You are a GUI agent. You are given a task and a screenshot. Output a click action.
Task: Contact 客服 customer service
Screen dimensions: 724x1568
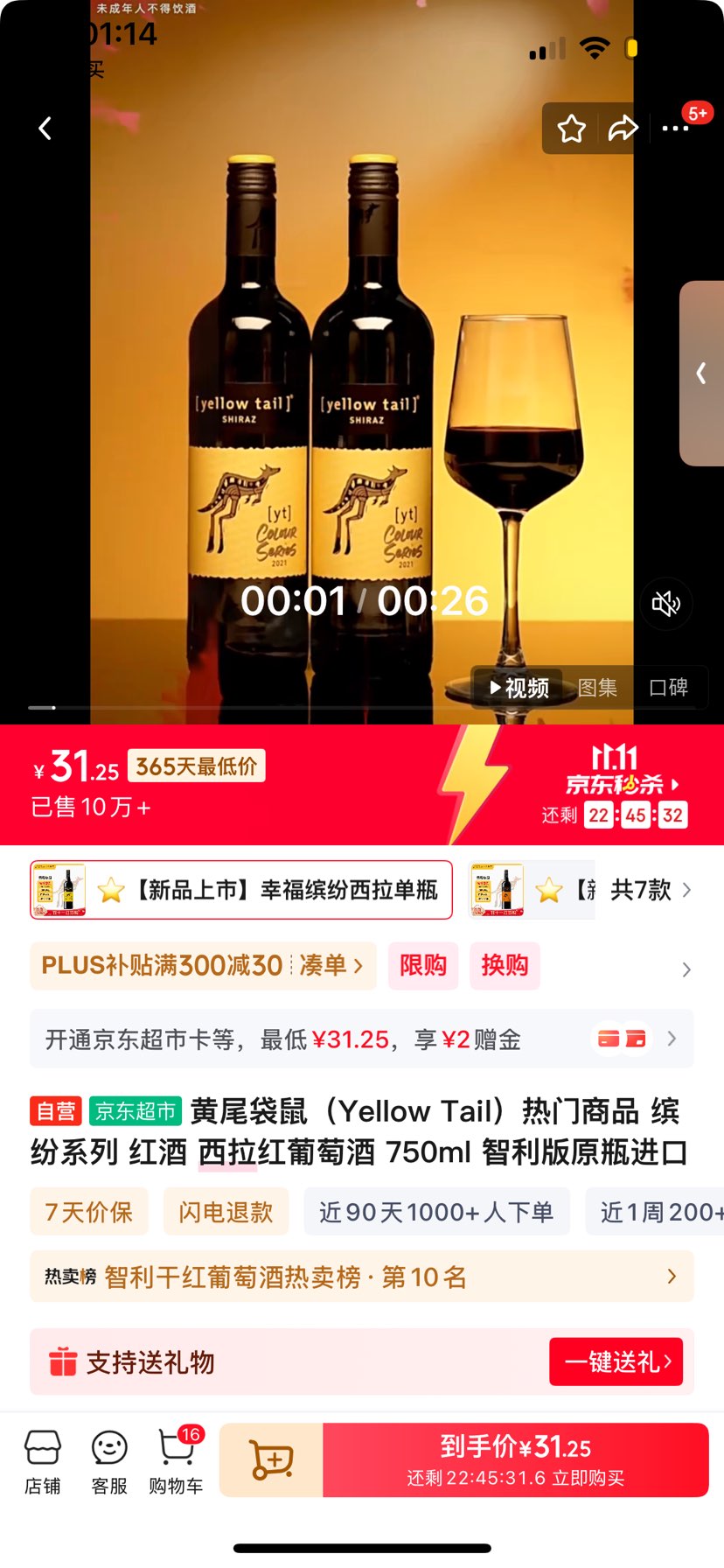click(x=108, y=1459)
